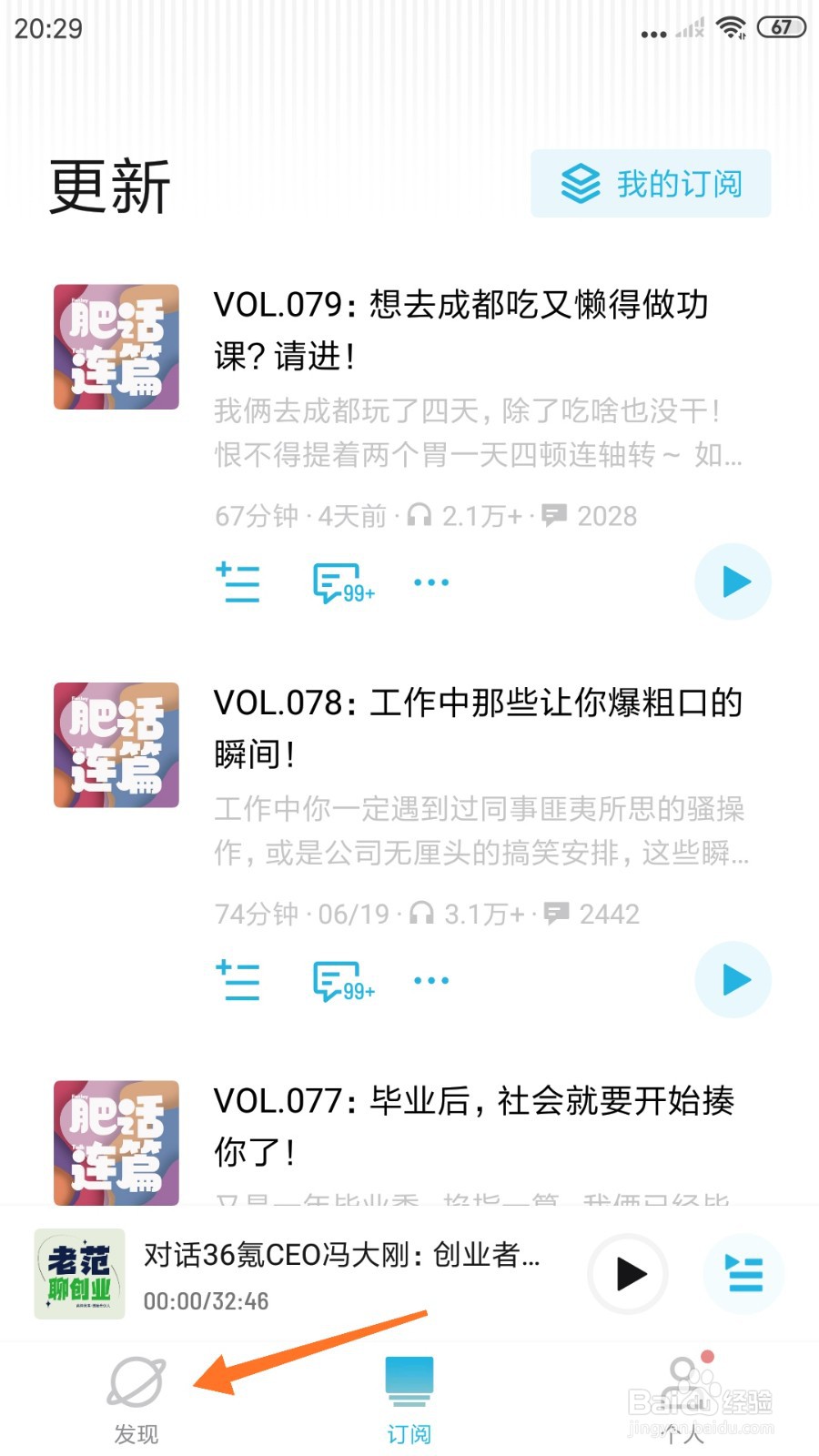Open the add-to-playlist icon under VOL.079
The height and width of the screenshot is (1456, 819).
pyautogui.click(x=238, y=582)
